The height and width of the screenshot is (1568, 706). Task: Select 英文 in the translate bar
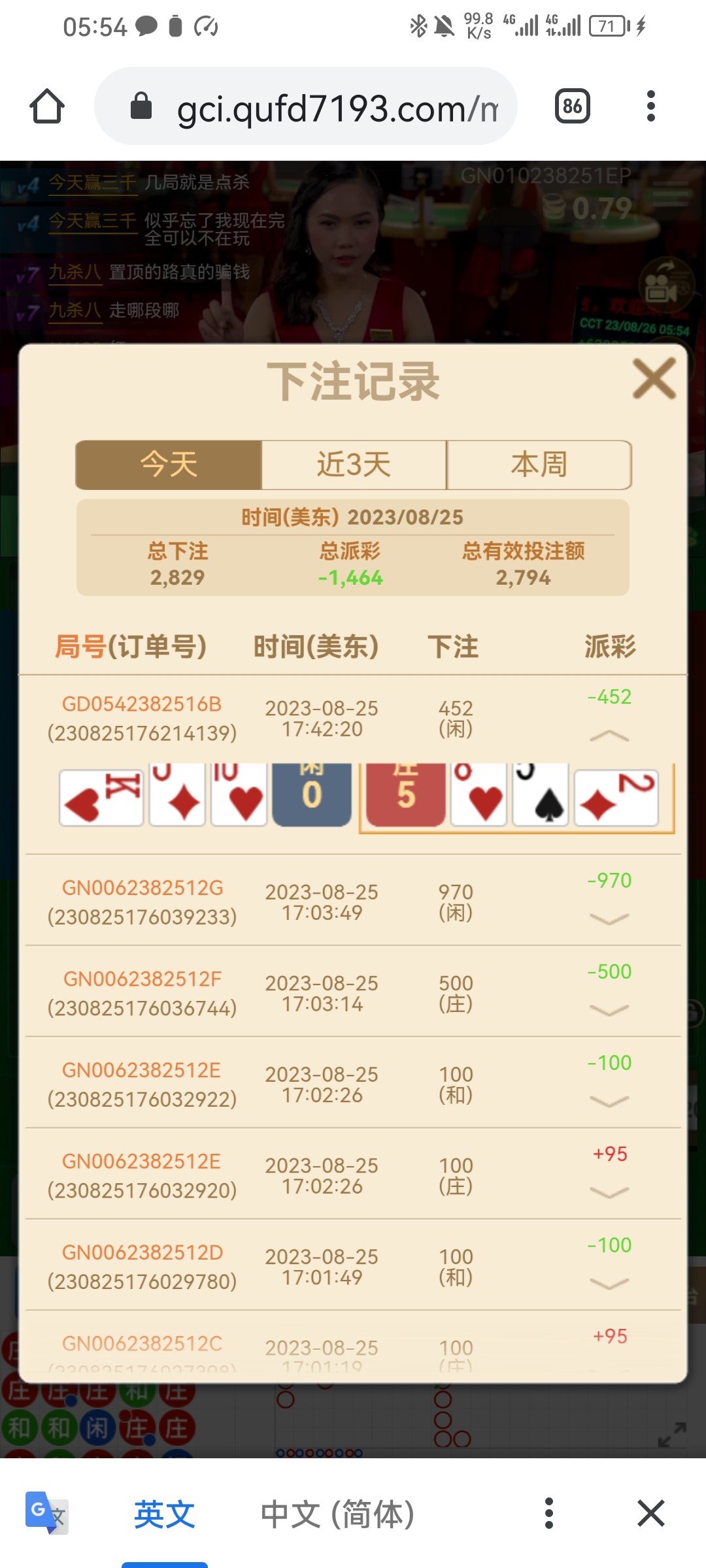[165, 1514]
